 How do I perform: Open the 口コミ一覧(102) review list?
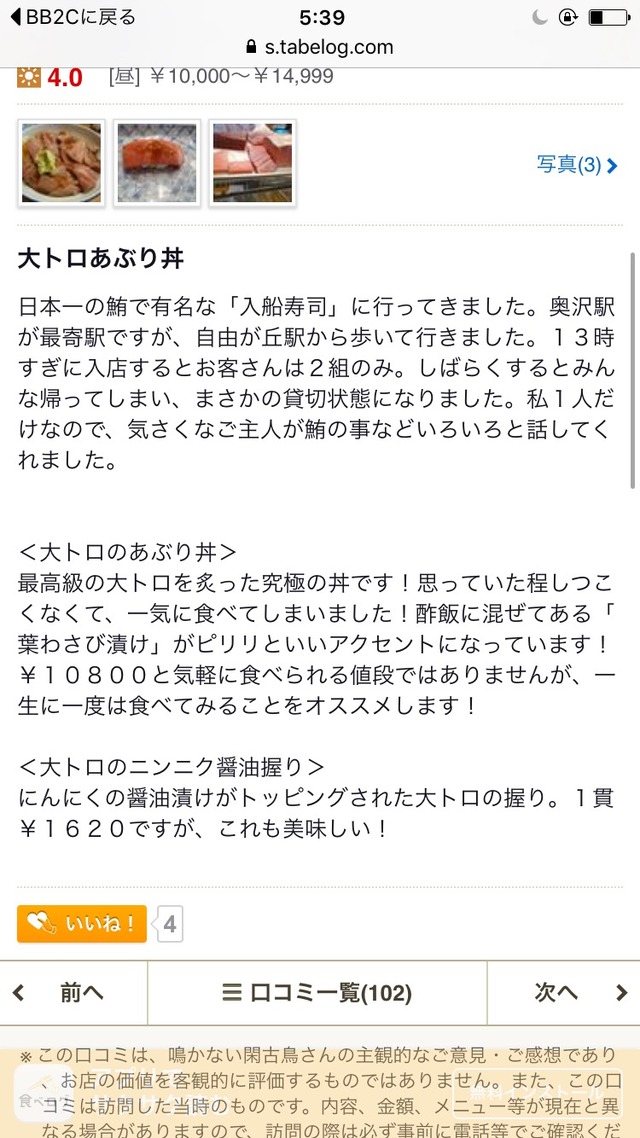(317, 992)
